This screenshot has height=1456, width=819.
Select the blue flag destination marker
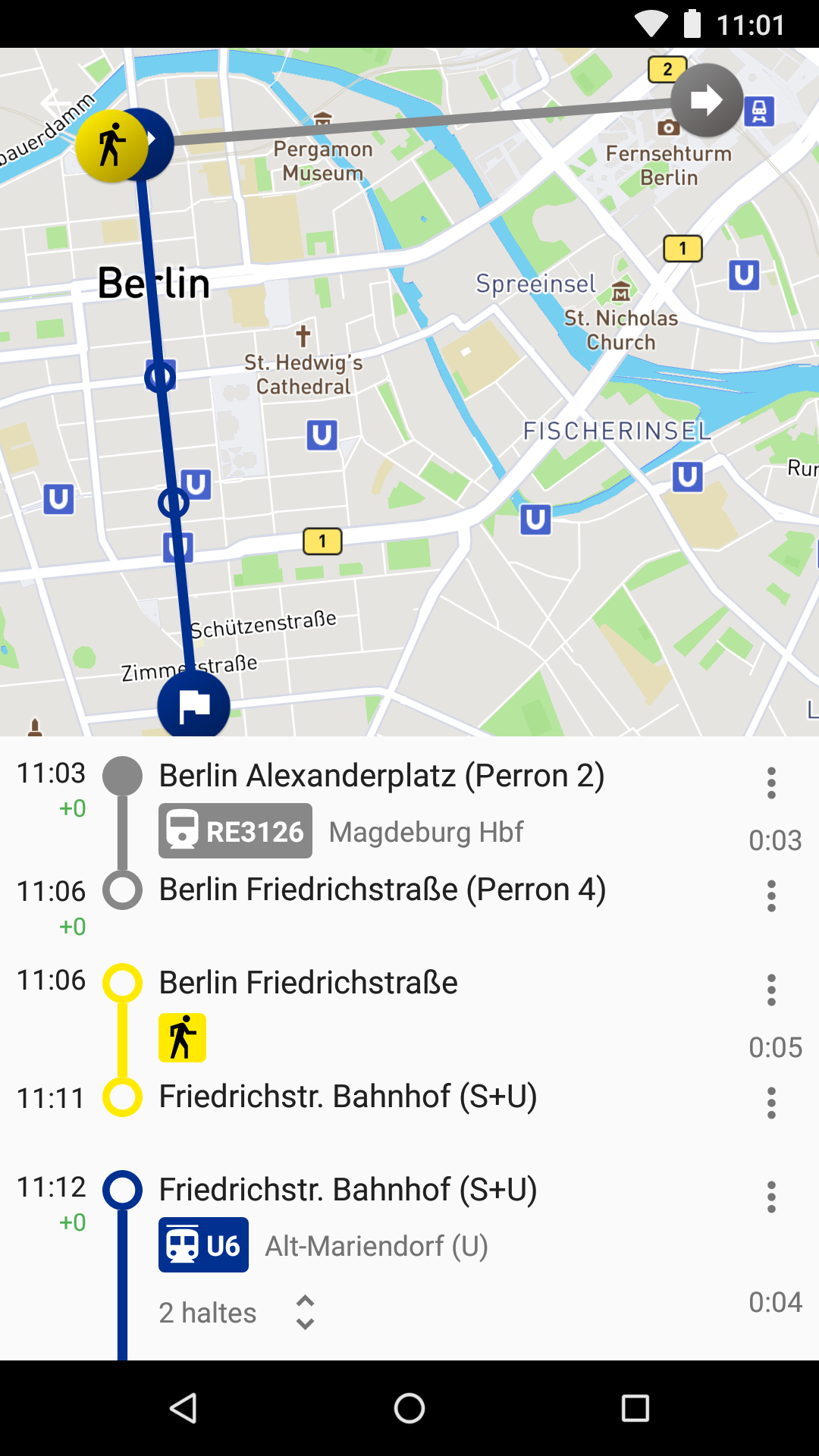[x=193, y=706]
